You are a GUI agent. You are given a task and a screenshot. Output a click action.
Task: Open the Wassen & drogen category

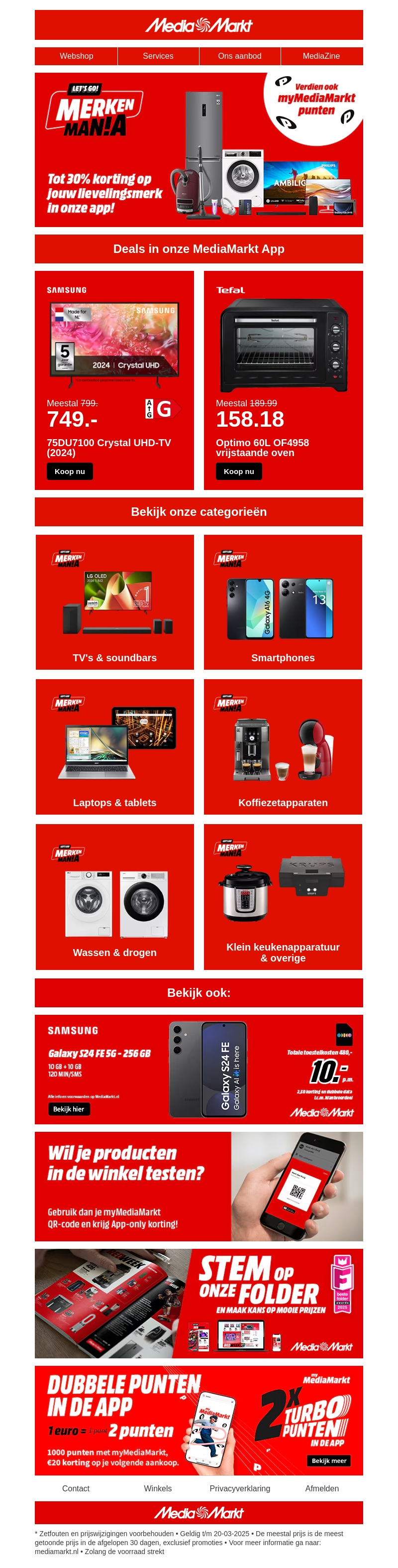click(x=114, y=896)
